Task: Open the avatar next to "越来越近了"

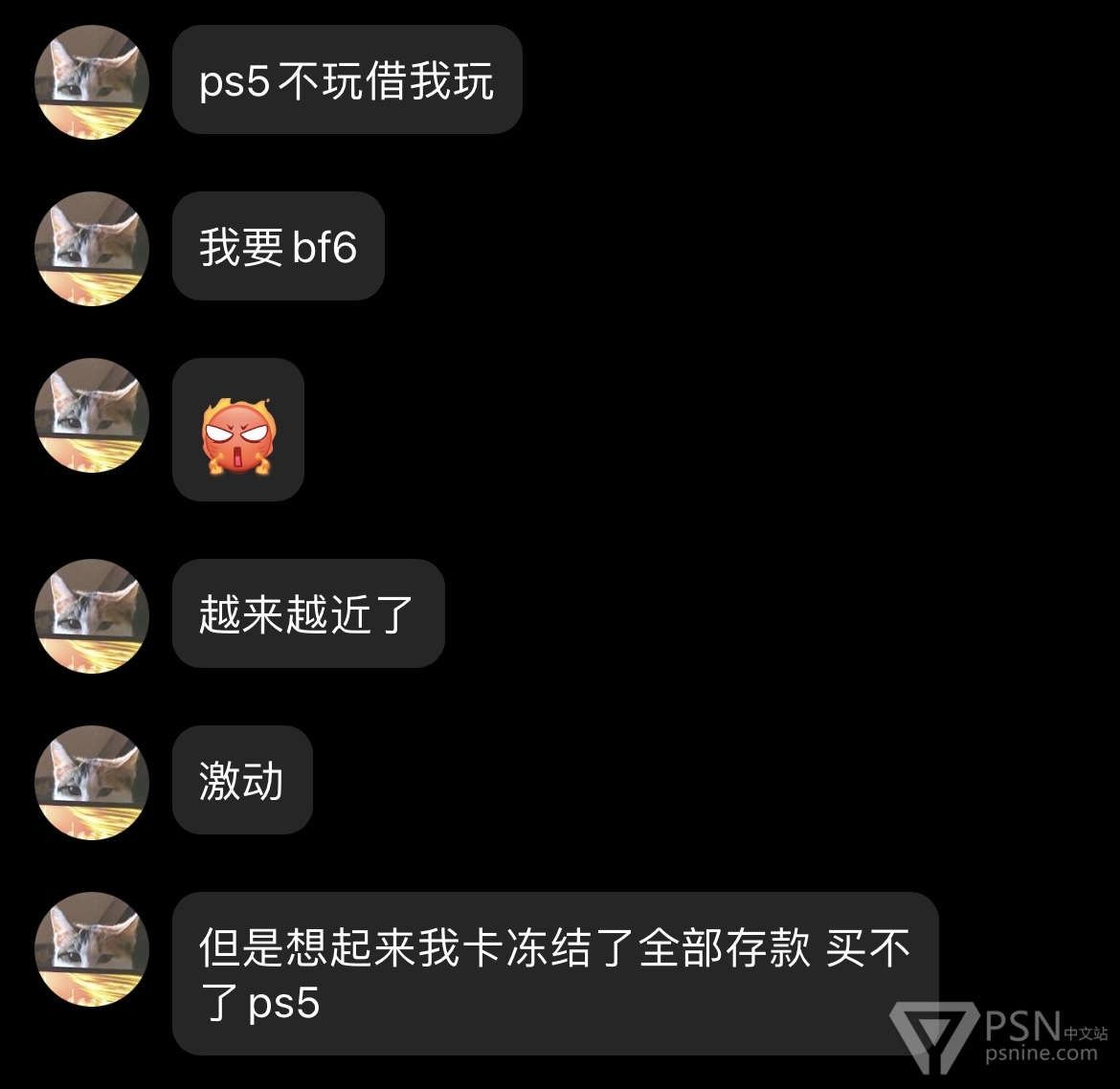Action: pos(92,616)
